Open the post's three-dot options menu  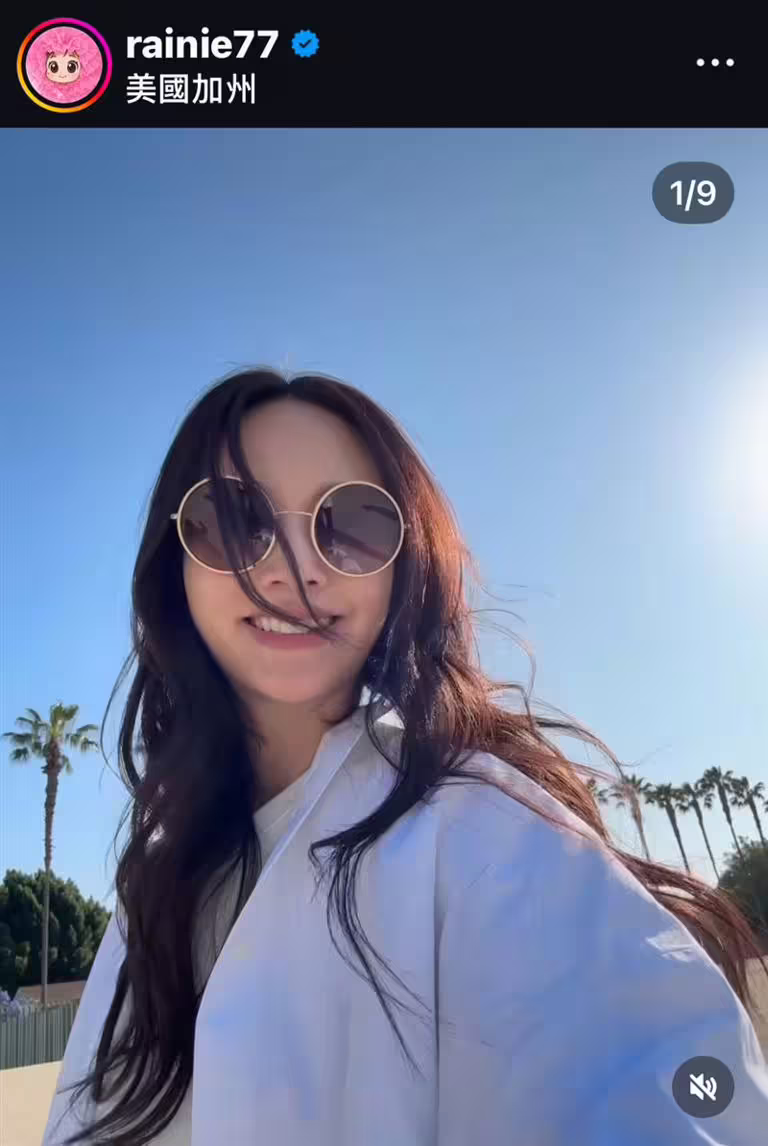pos(714,62)
